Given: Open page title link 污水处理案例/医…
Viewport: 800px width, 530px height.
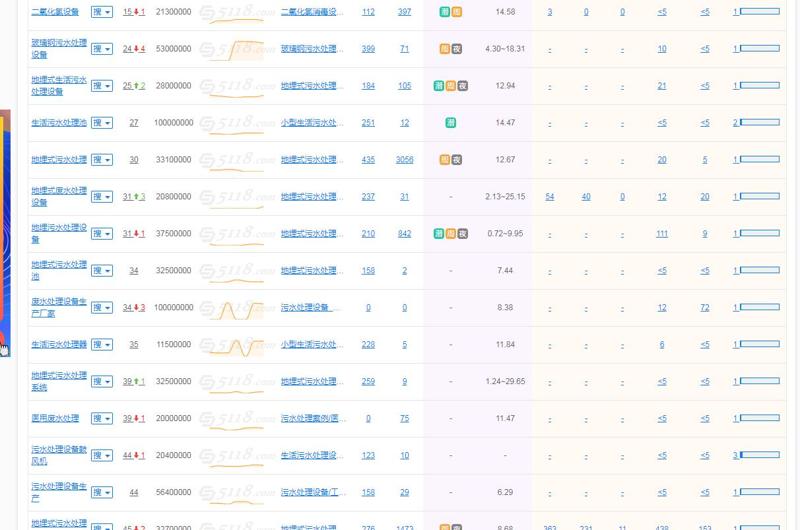Looking at the screenshot, I should (x=314, y=419).
